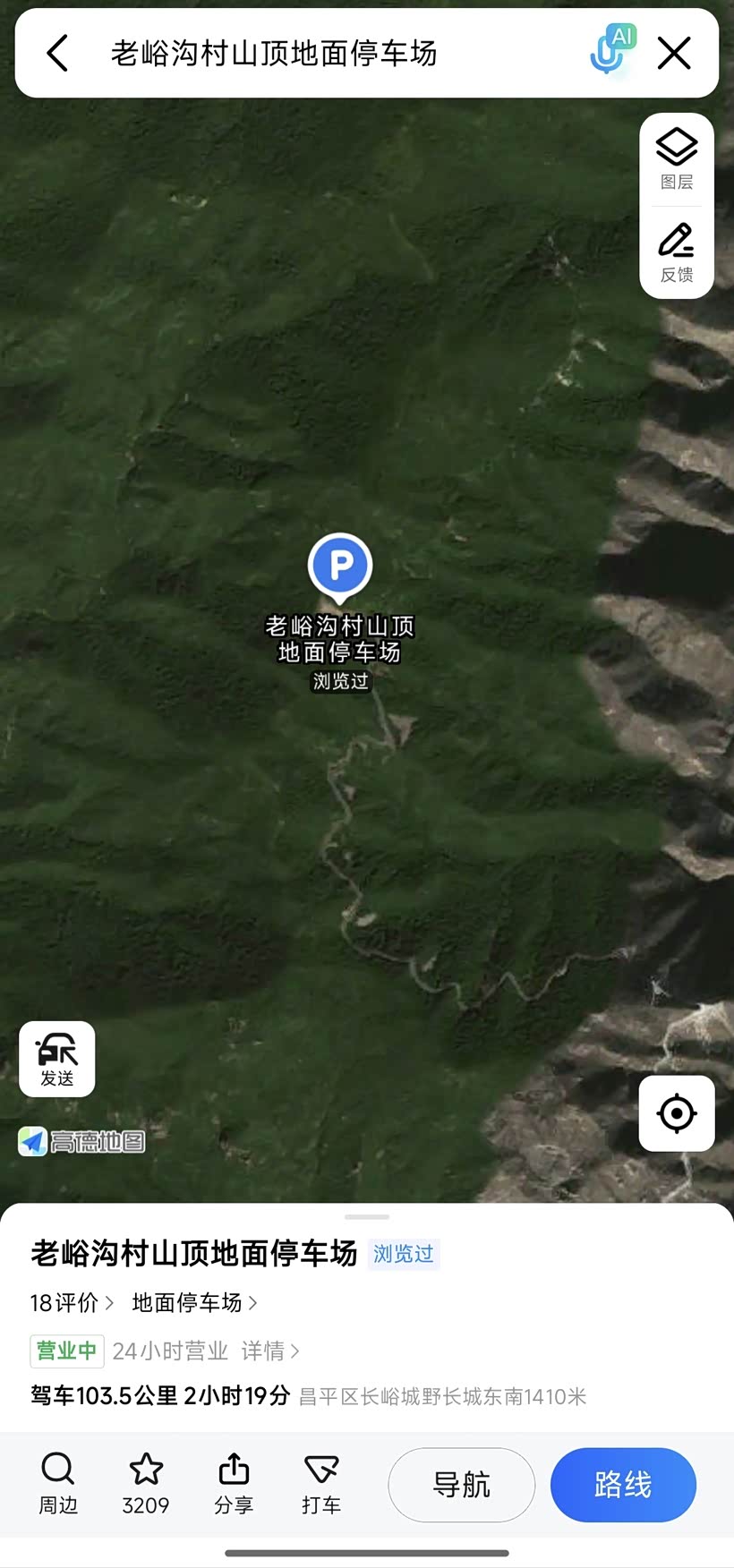This screenshot has height=1568, width=734.
Task: Open the 图层 map layers option
Action: point(677,158)
